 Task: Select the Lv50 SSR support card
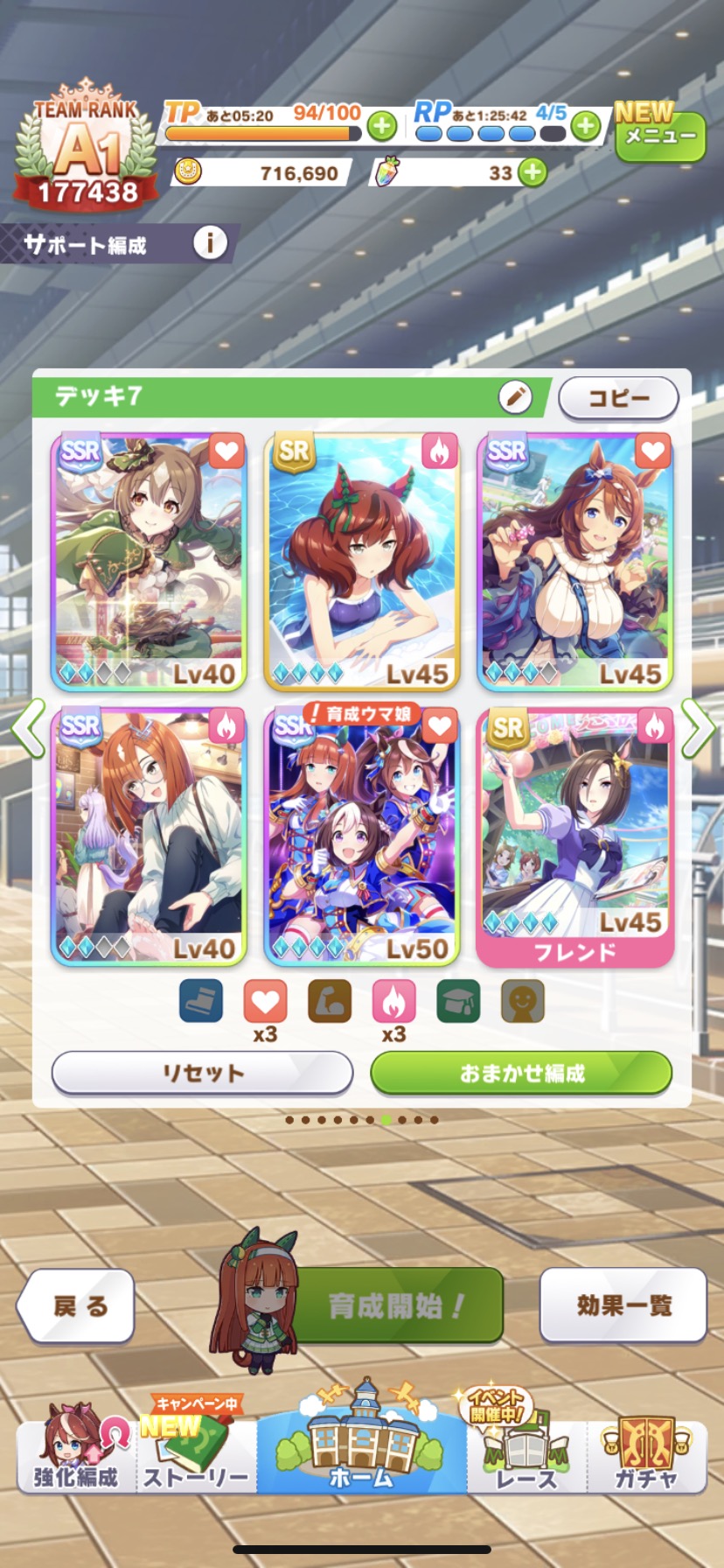(x=362, y=836)
